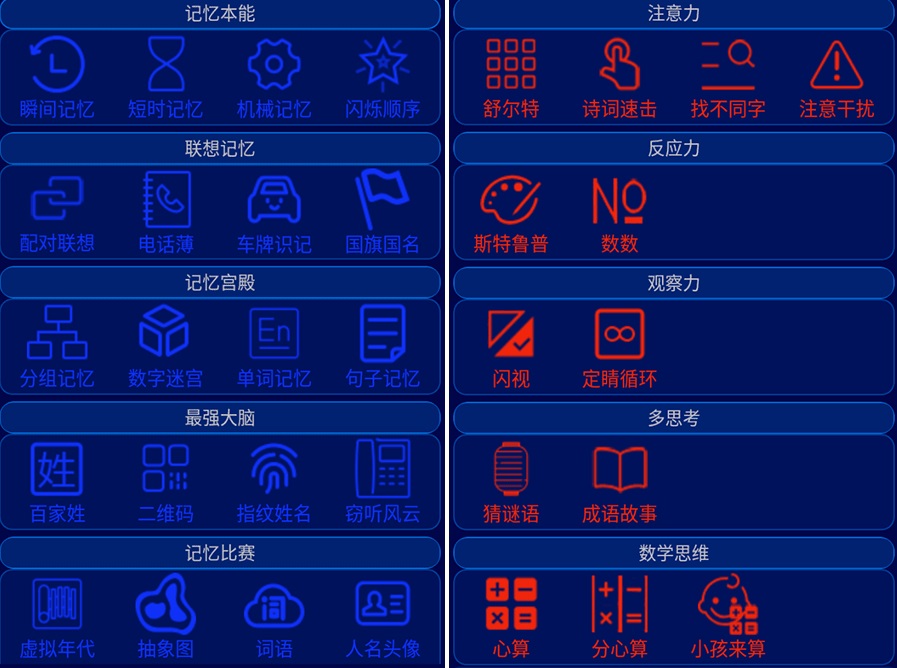897x668 pixels.
Task: Open 车牌识记 car item
Action: [274, 212]
